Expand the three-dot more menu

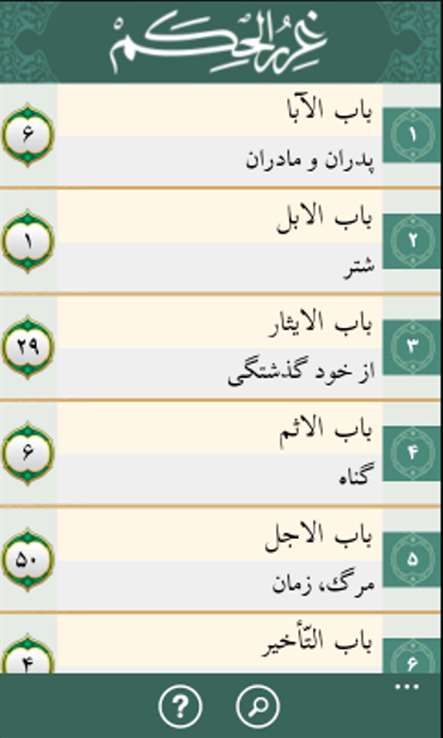[407, 687]
